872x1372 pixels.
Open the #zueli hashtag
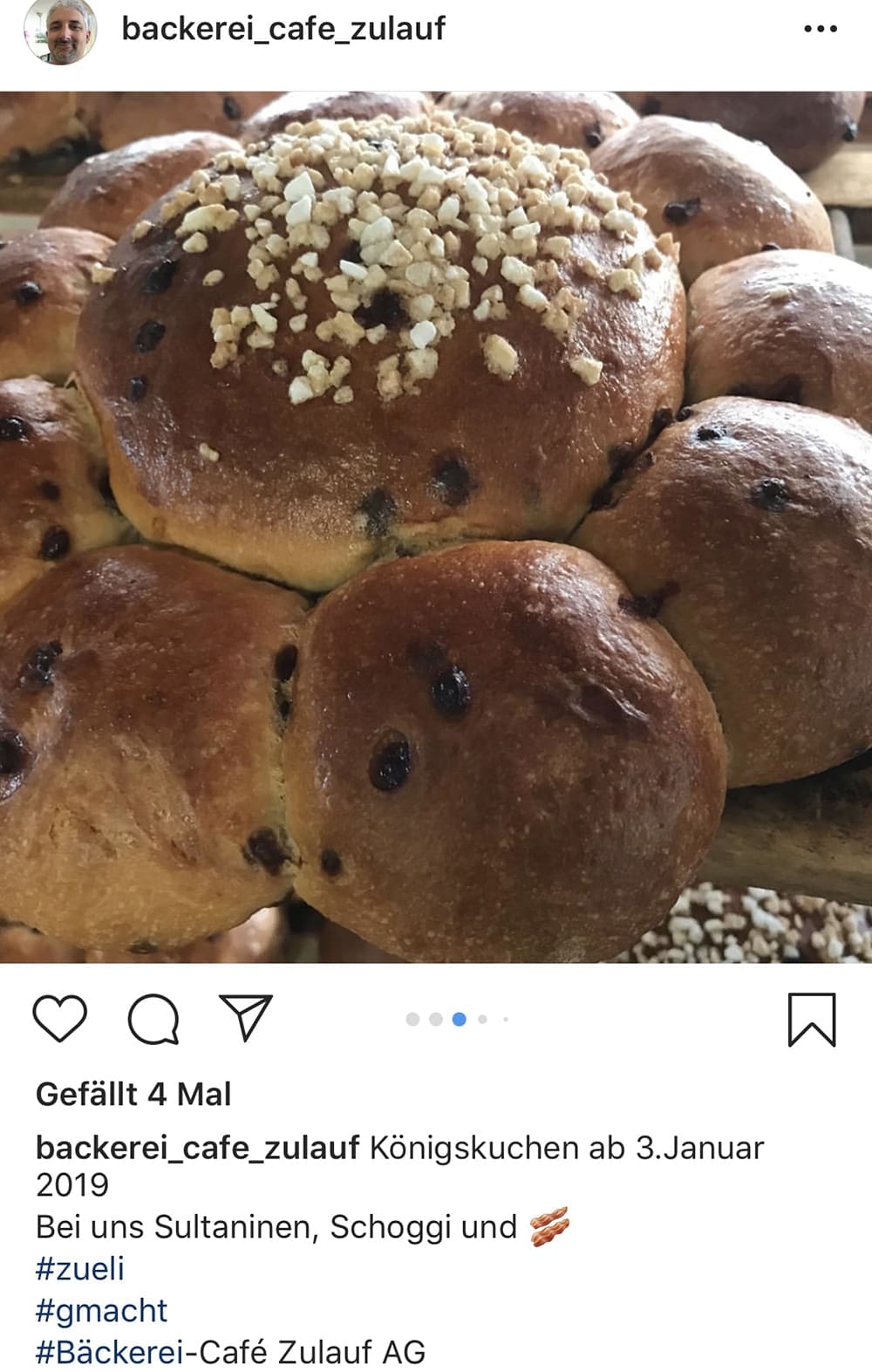(x=80, y=1268)
